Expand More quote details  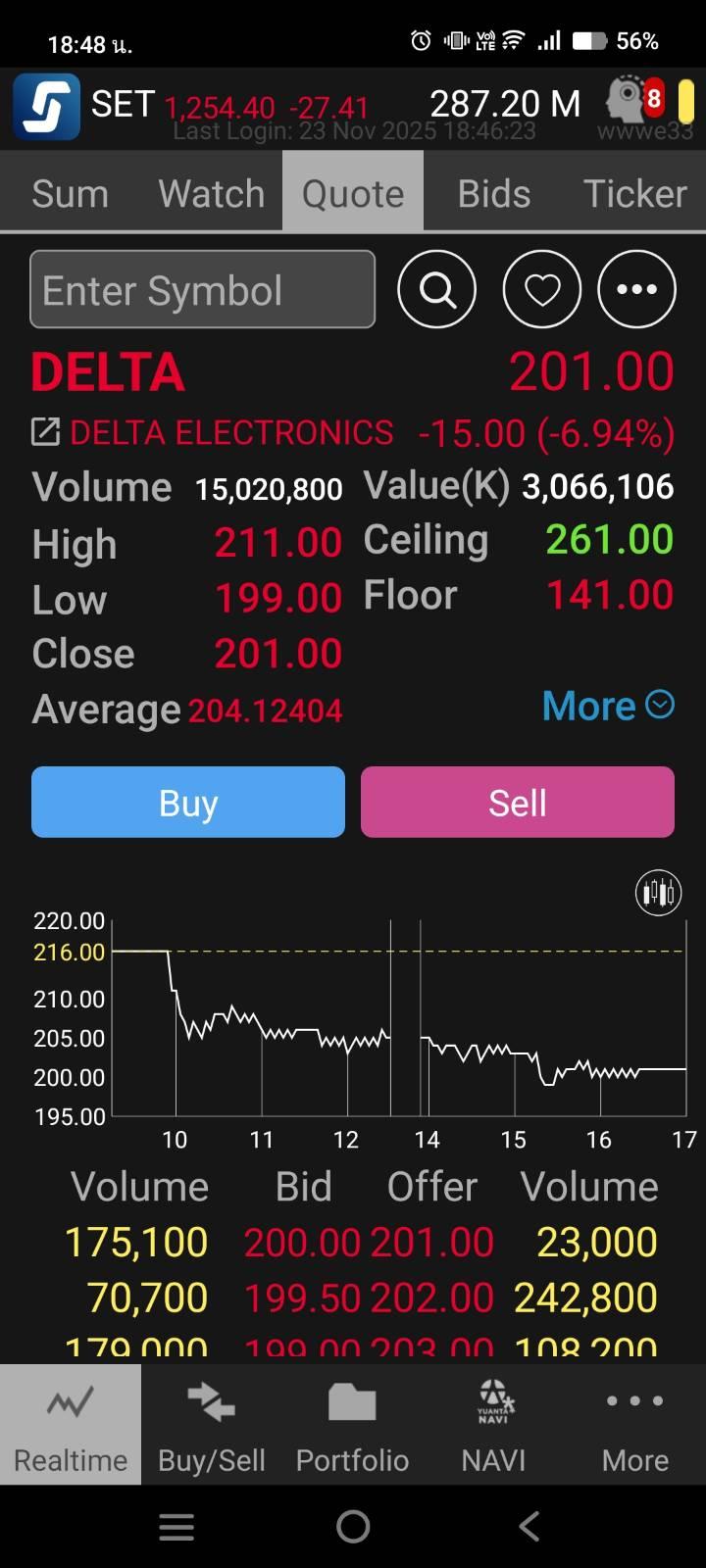(607, 706)
